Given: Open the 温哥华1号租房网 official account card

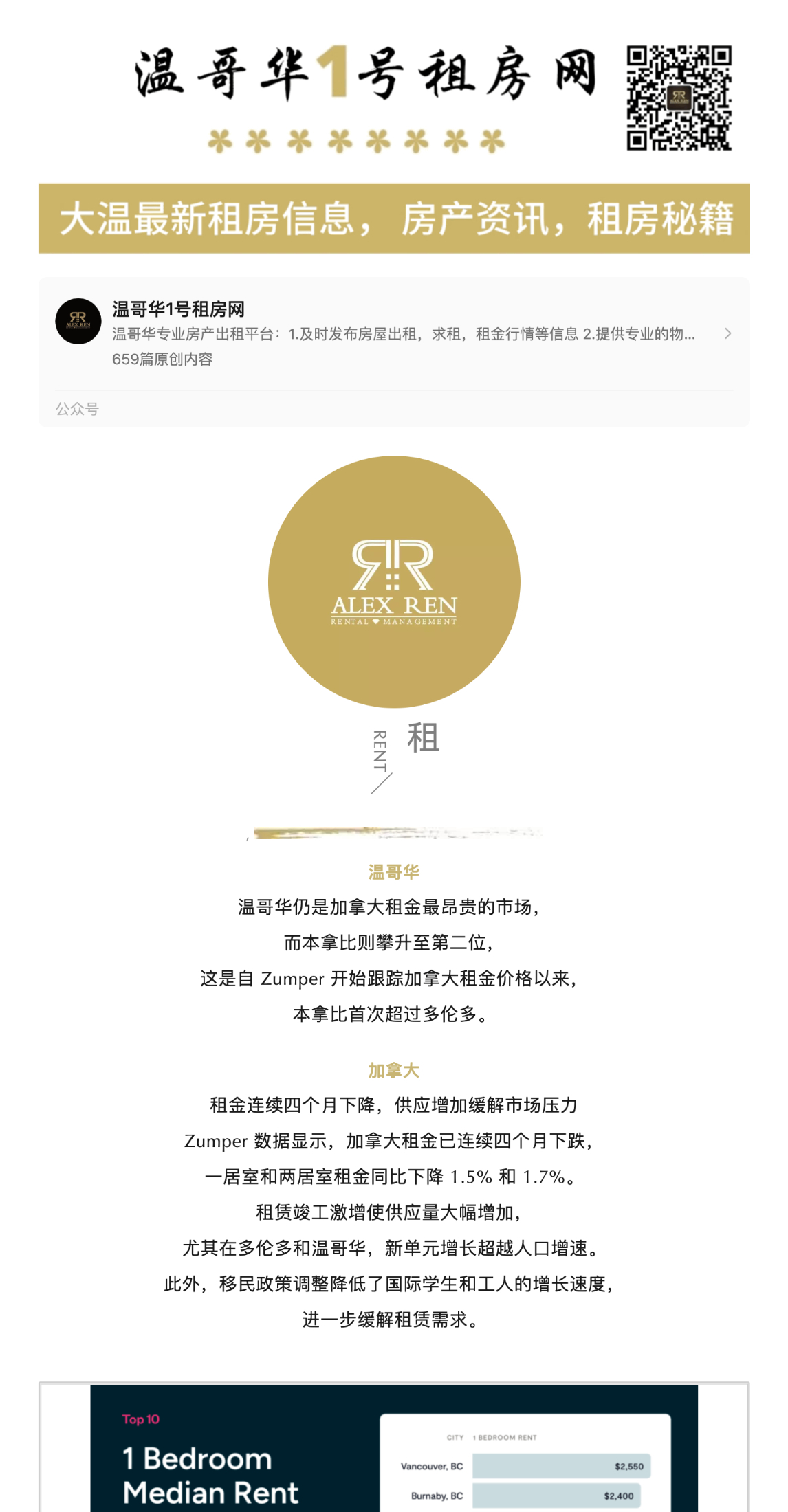Looking at the screenshot, I should click(393, 334).
